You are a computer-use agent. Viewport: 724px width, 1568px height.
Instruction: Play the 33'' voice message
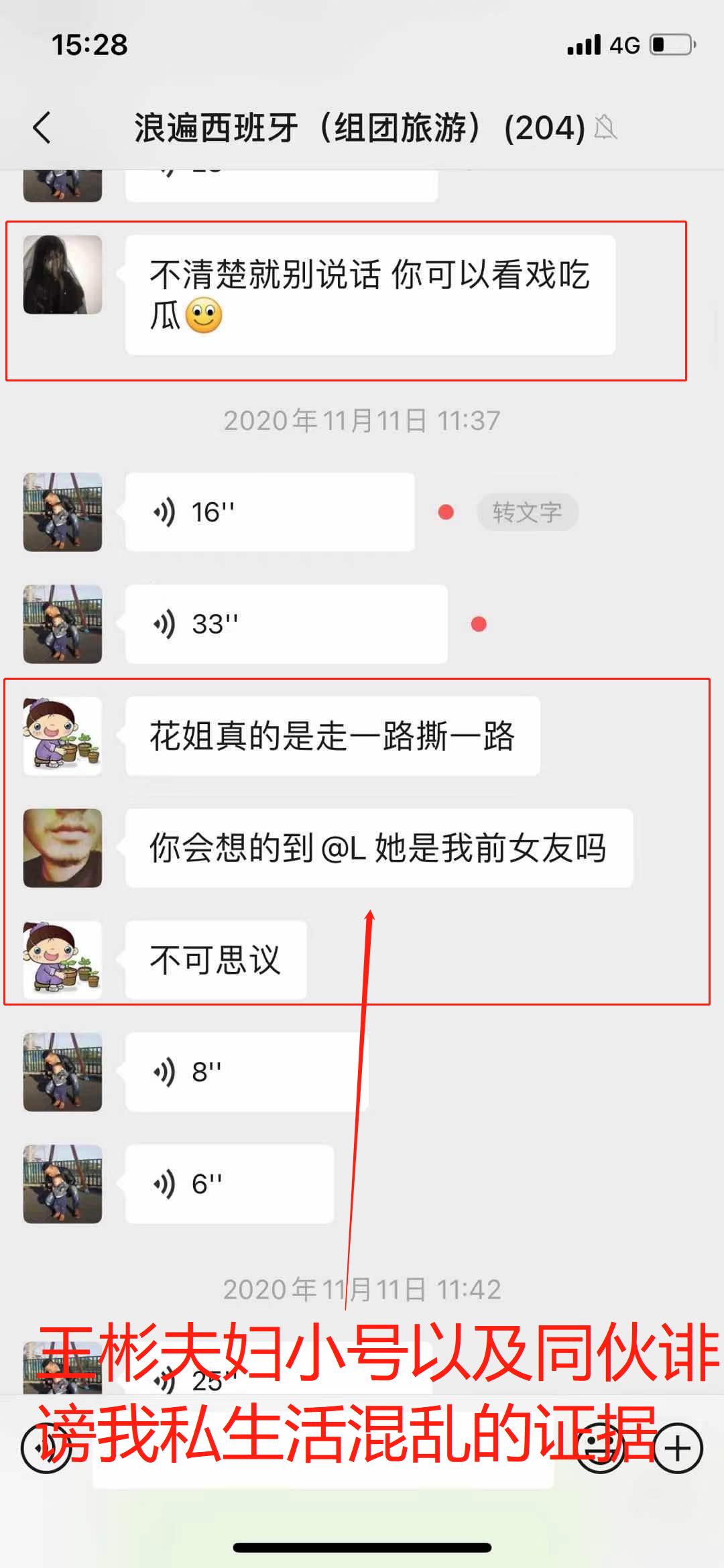pos(286,624)
